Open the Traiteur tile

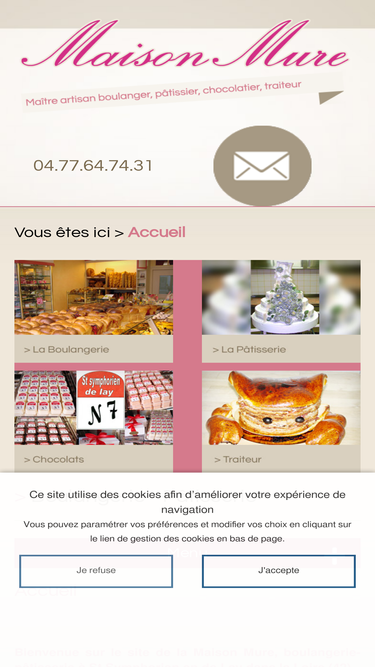(x=281, y=421)
